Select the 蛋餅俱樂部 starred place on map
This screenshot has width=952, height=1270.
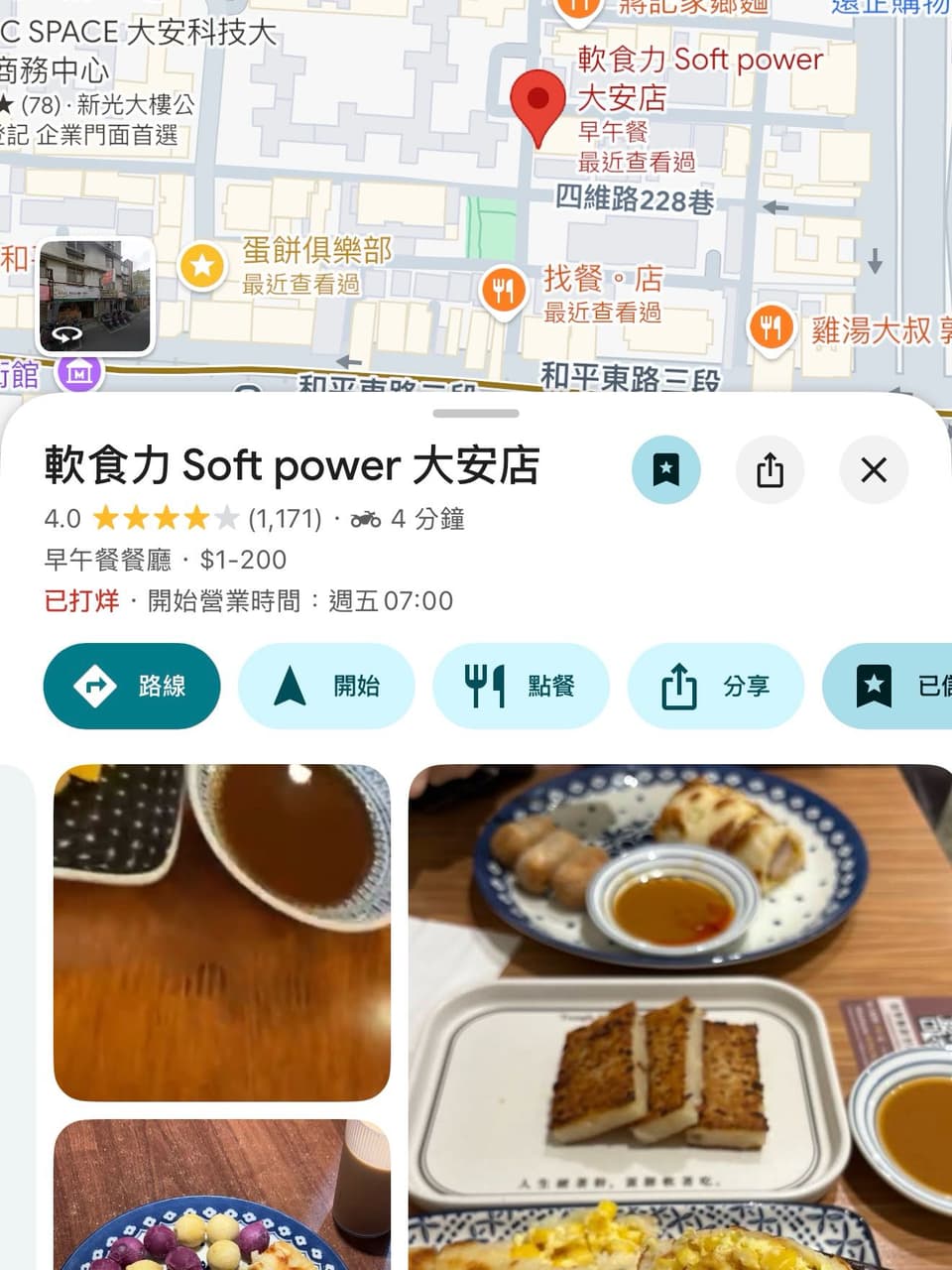pos(202,266)
